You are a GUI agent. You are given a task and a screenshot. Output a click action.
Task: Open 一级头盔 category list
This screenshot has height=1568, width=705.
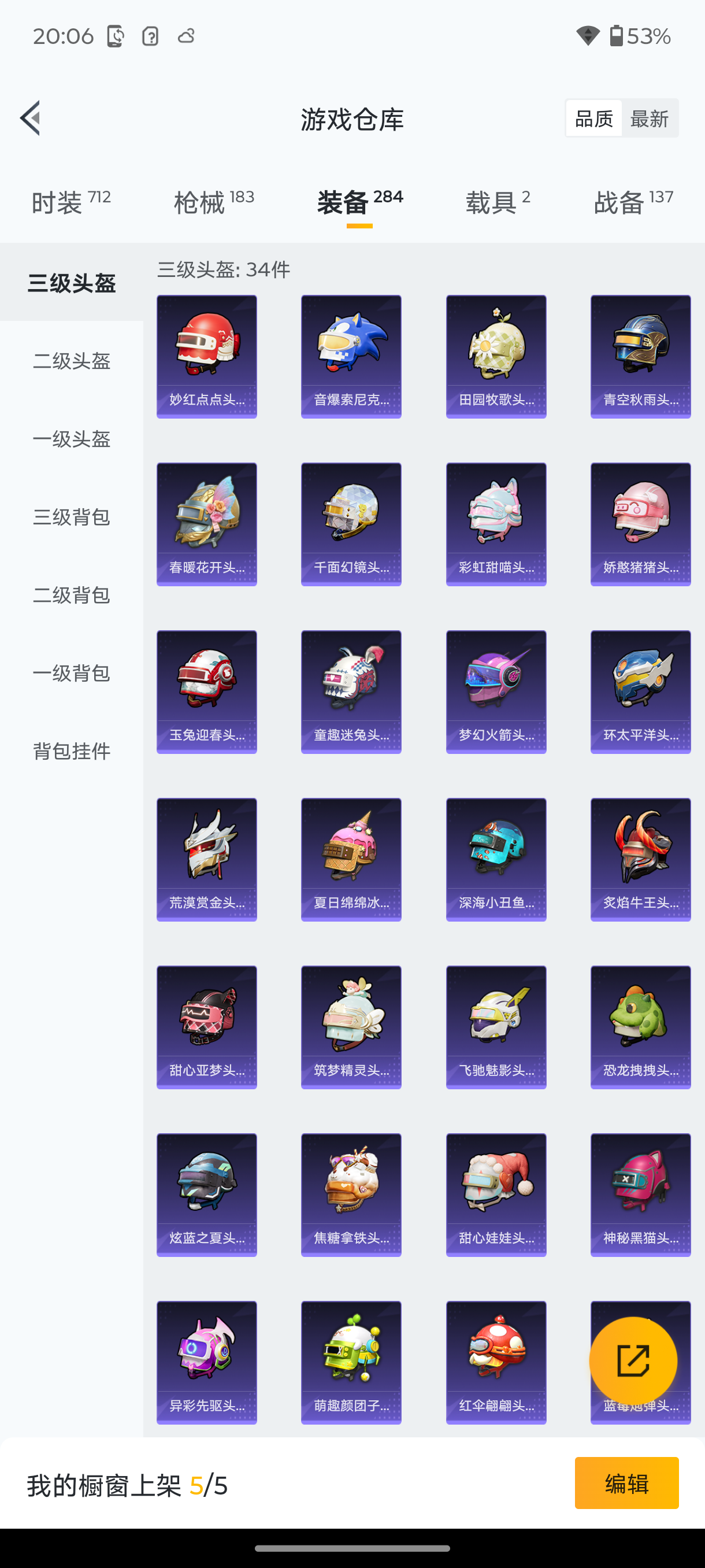[71, 439]
